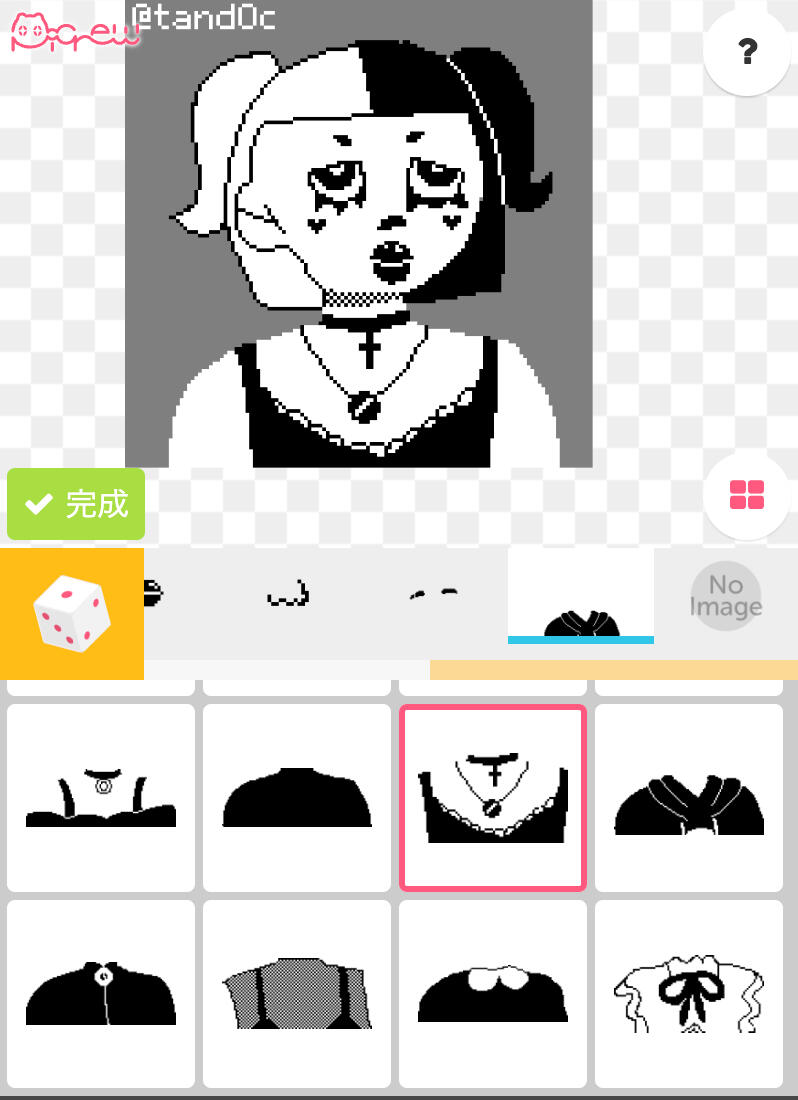
Task: Choose the ruffled blouse with bow
Action: tap(689, 993)
